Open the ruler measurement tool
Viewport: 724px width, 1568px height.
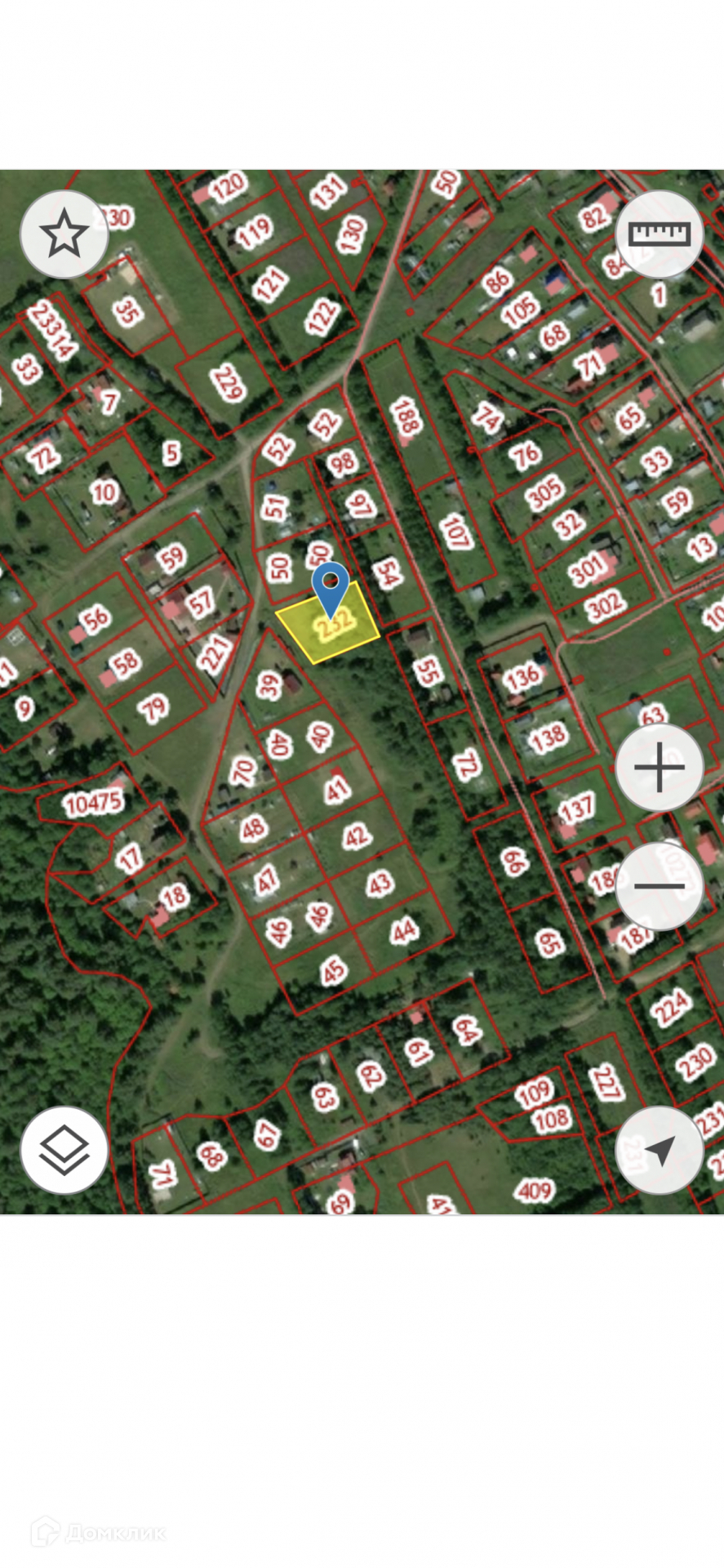coord(659,234)
